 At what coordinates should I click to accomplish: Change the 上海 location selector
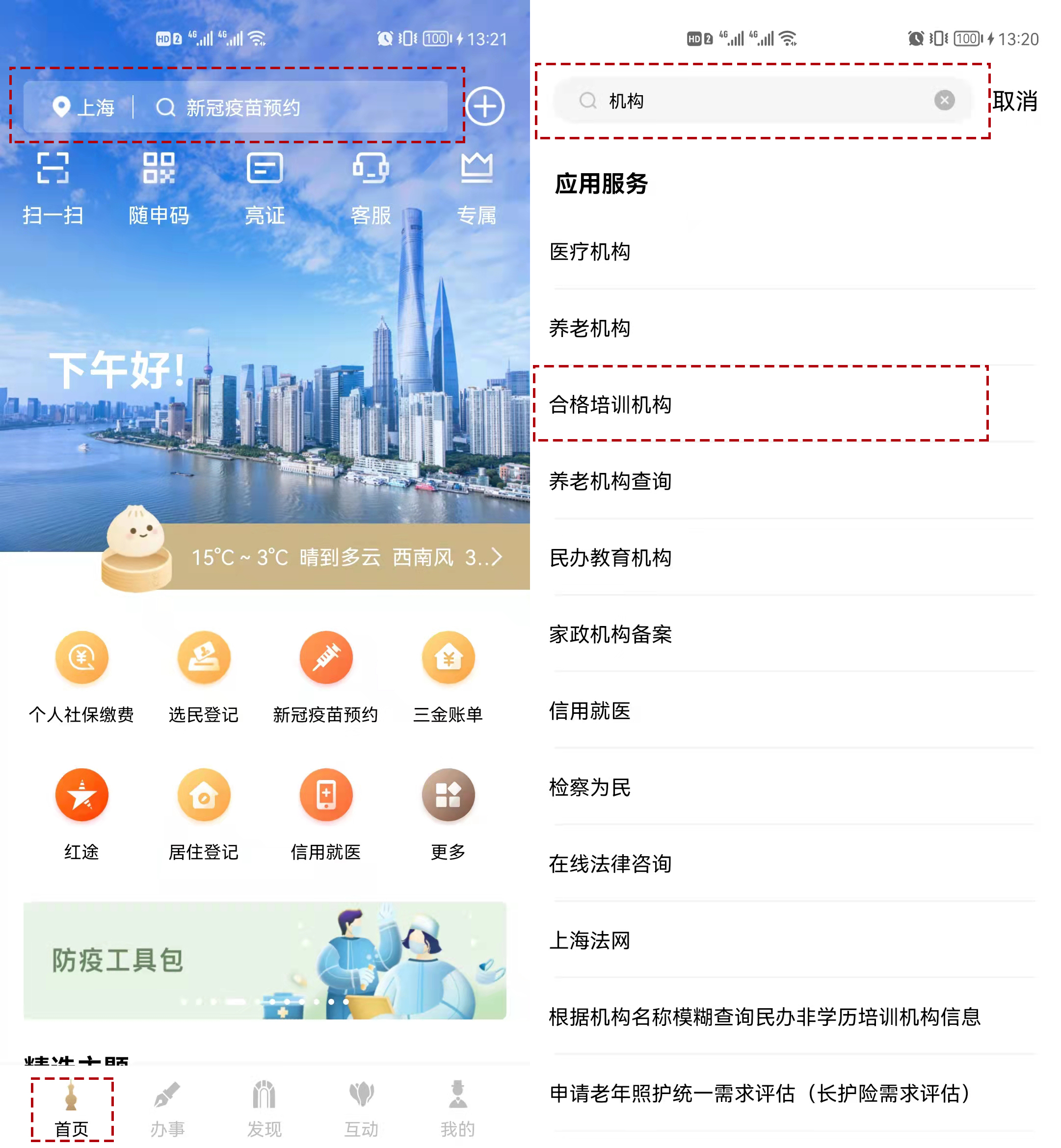point(84,107)
